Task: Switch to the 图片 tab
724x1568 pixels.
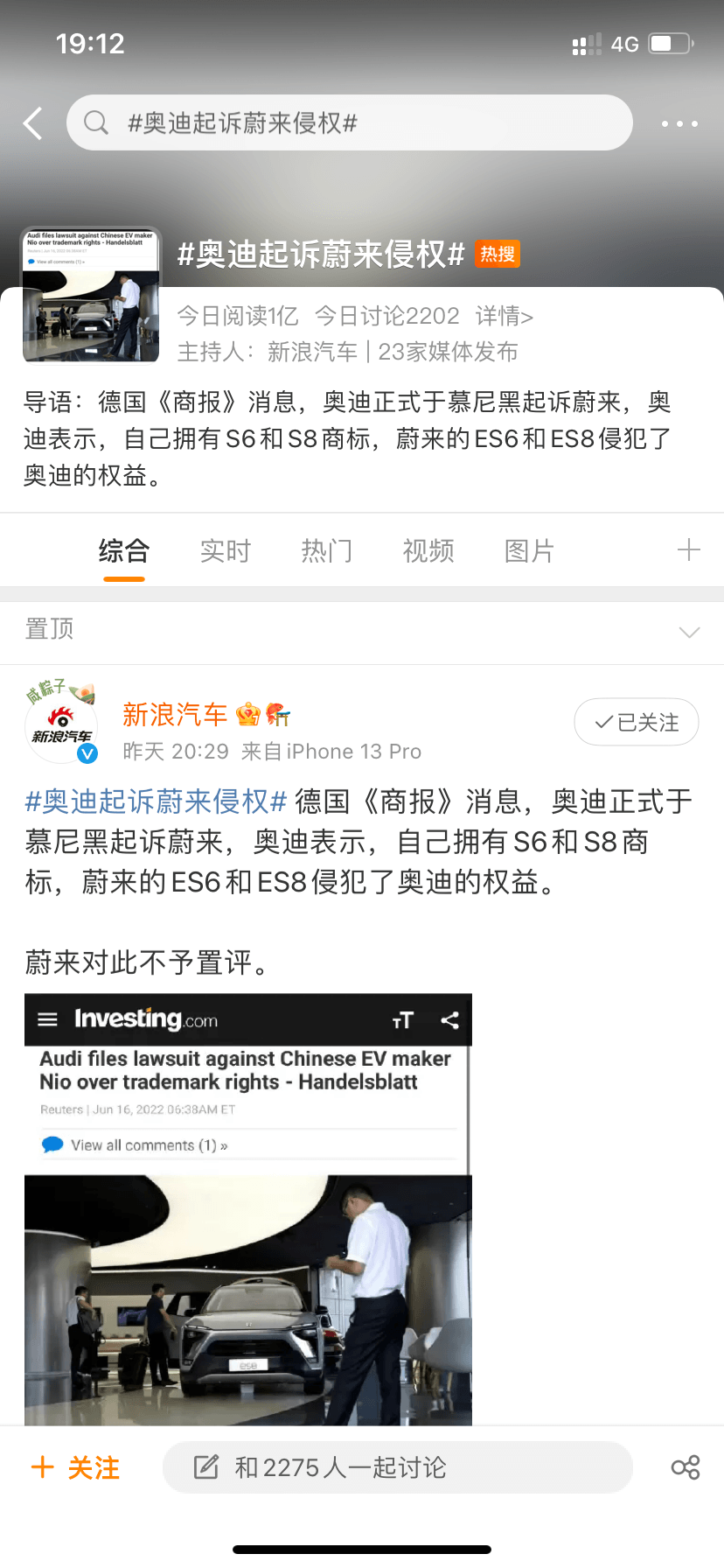Action: click(x=530, y=551)
